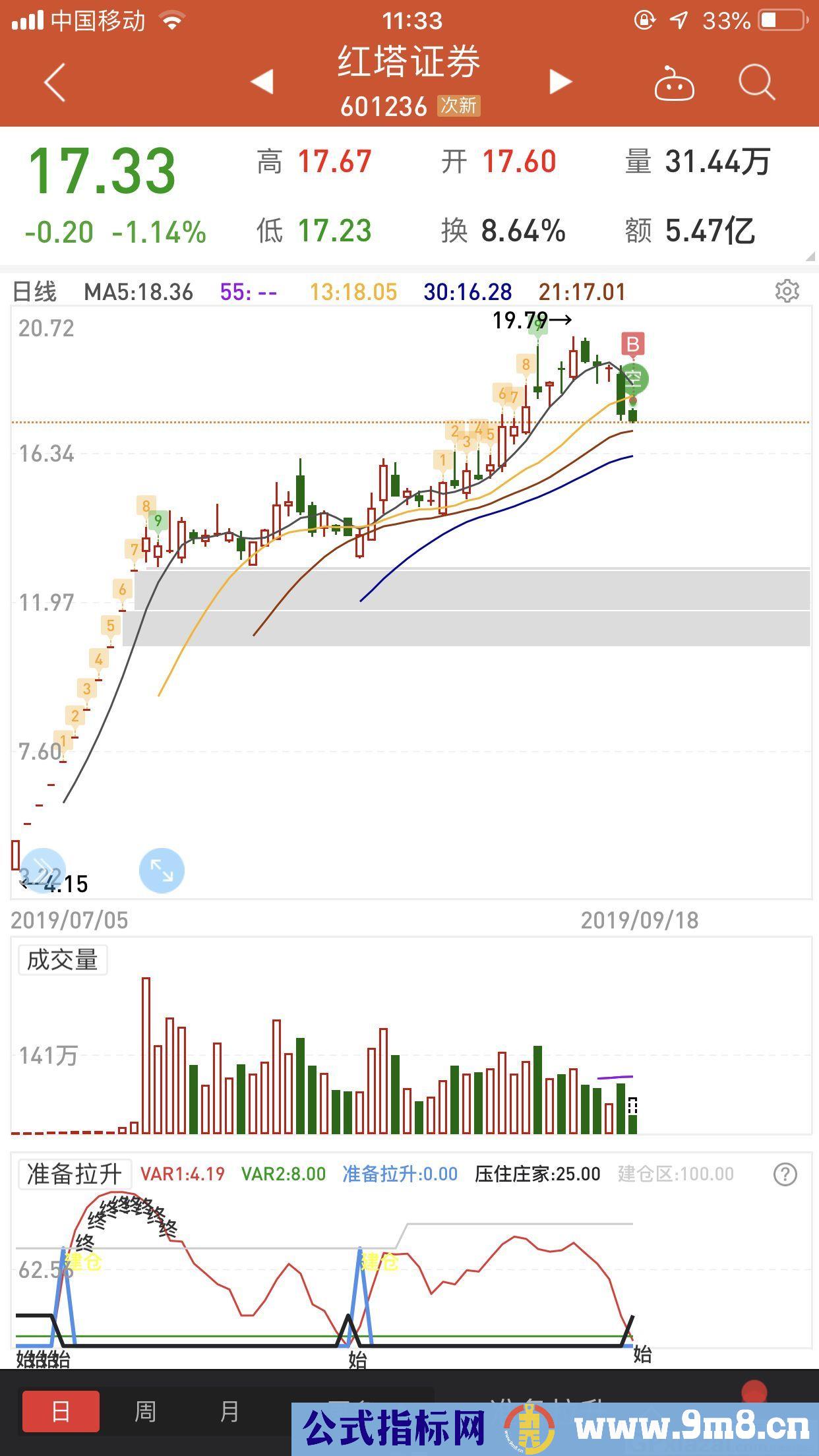
Task: Switch to the 周 weekly chart
Action: tap(145, 1412)
